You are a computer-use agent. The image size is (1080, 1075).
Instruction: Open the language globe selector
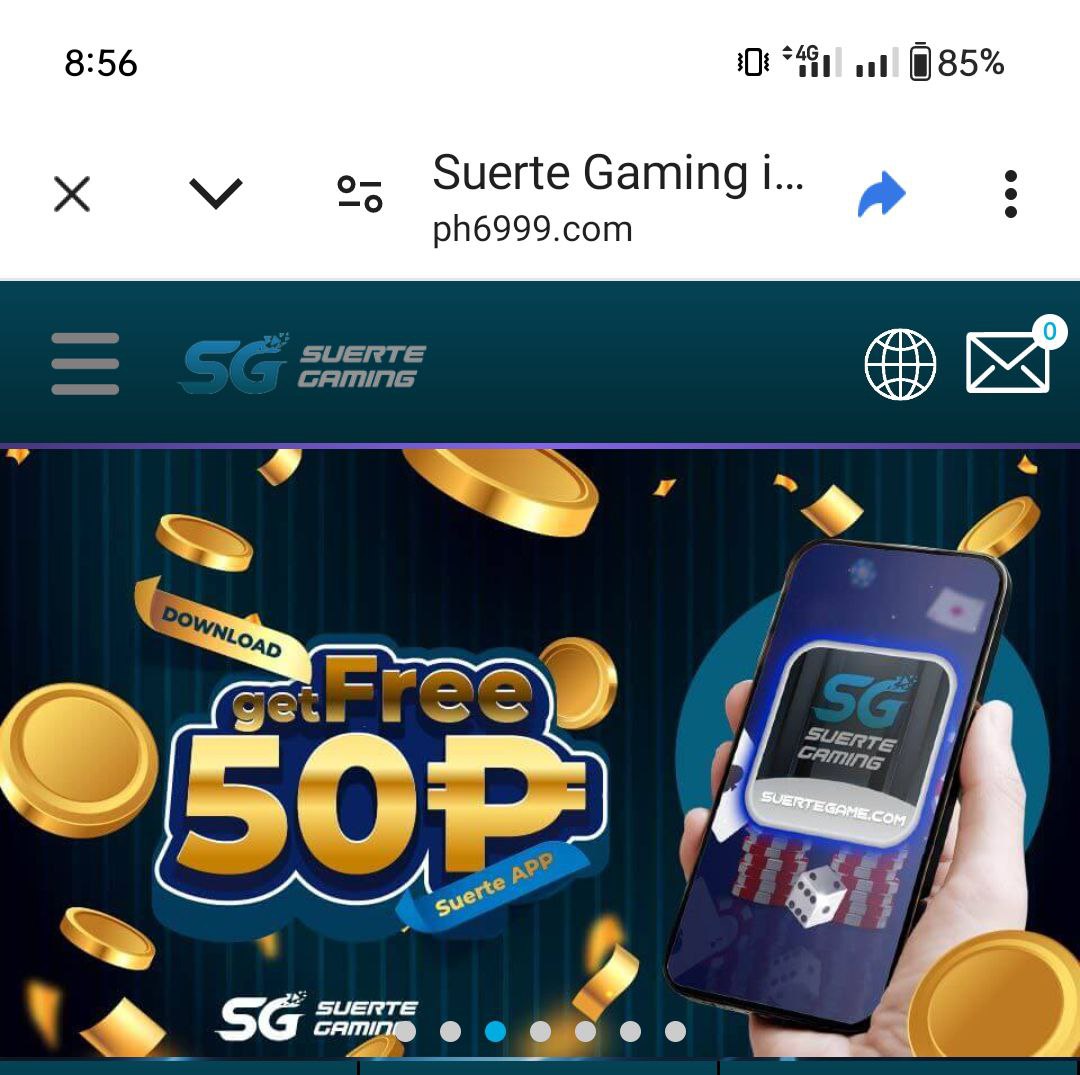(900, 364)
